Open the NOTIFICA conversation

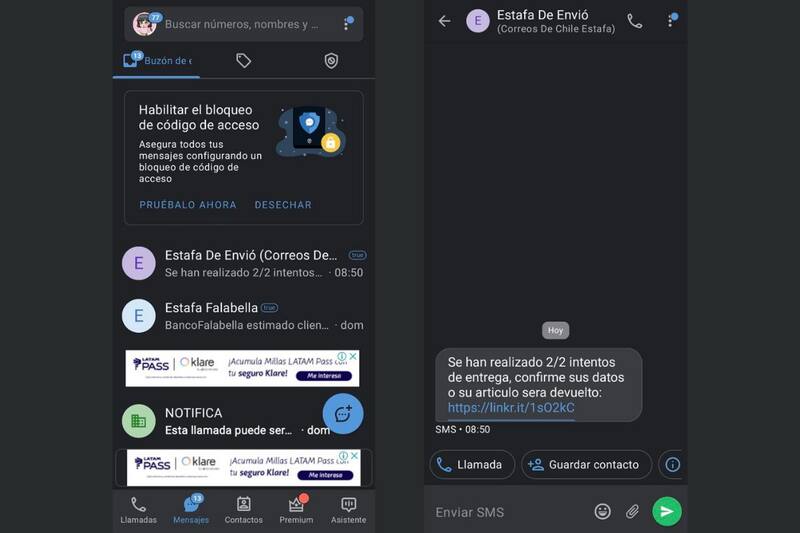coord(220,421)
